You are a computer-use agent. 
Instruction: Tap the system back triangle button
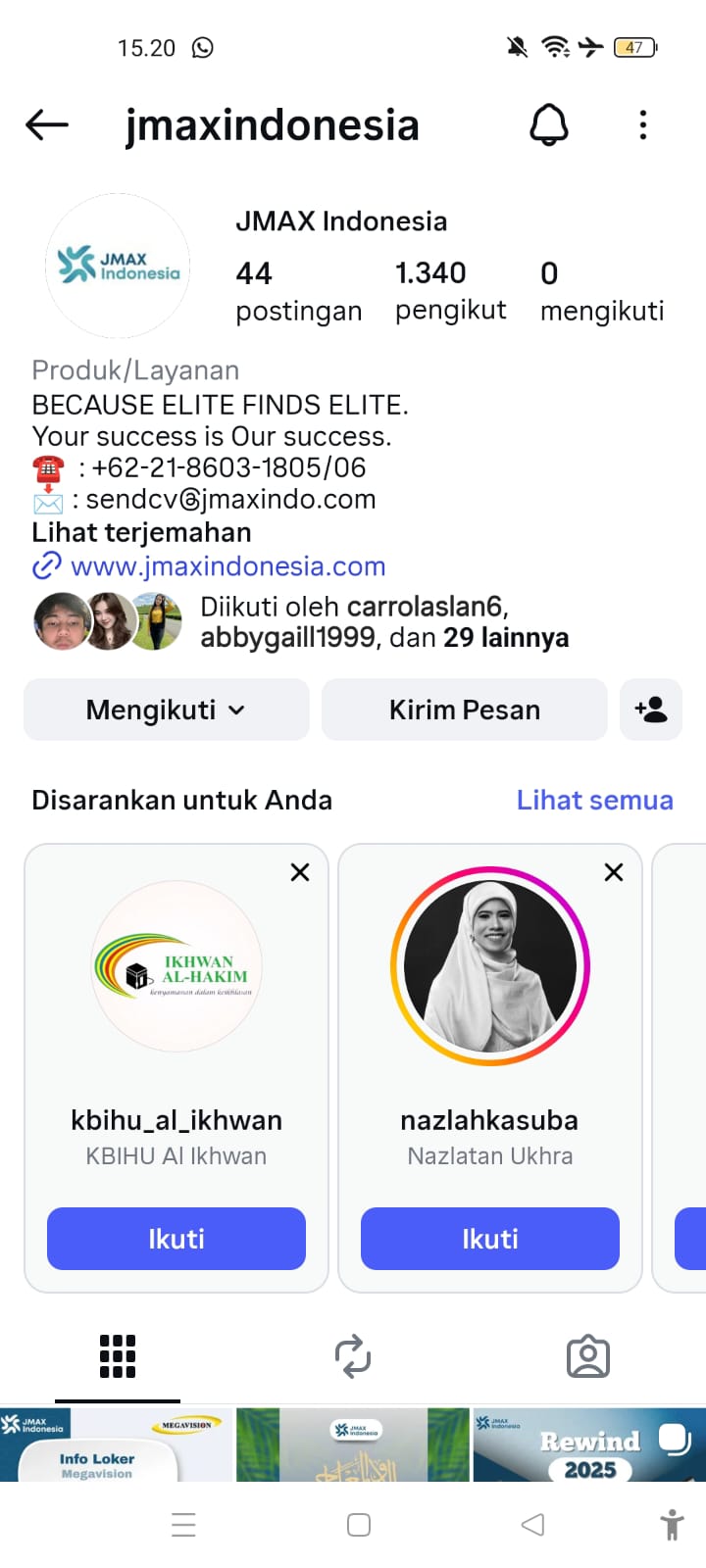point(532,1525)
